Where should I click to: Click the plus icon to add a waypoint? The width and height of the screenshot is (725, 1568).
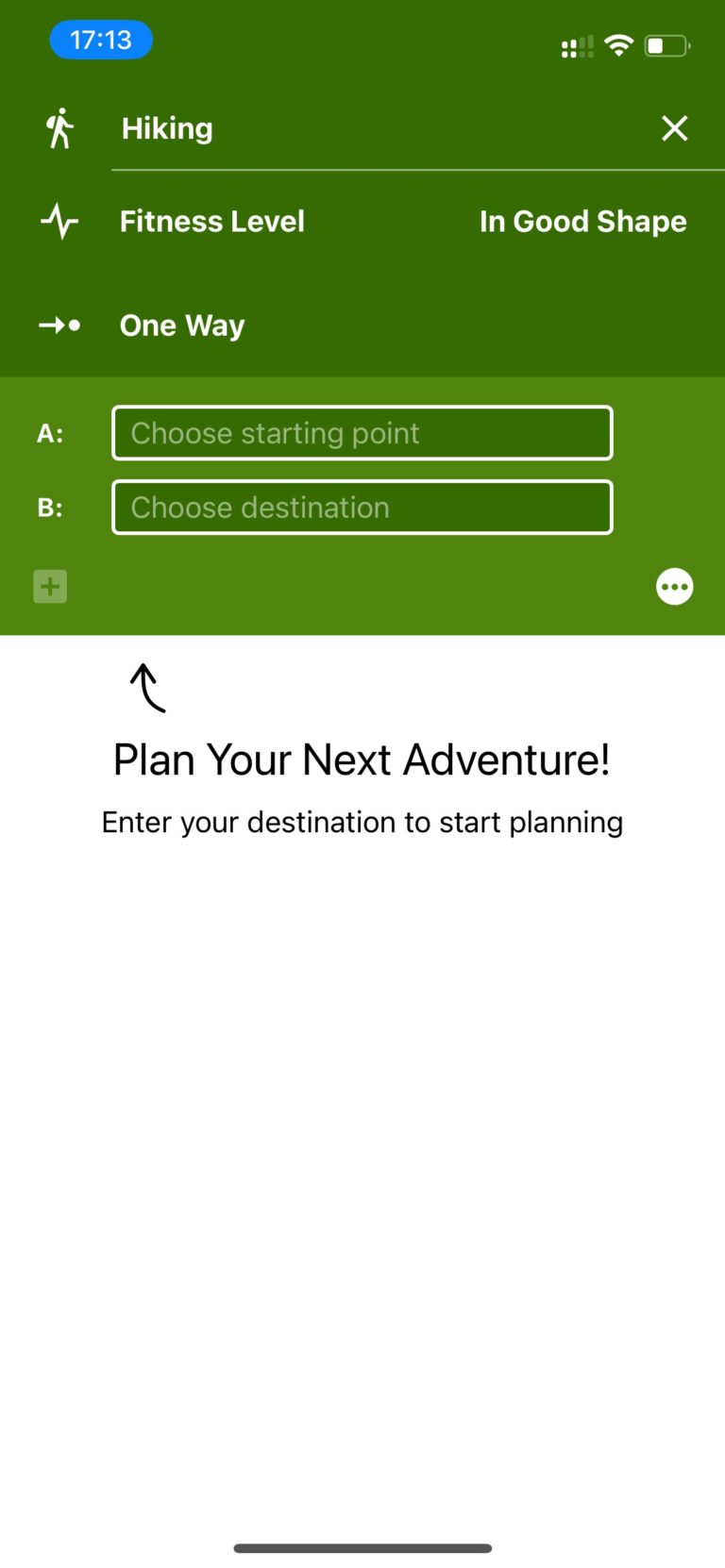(49, 586)
